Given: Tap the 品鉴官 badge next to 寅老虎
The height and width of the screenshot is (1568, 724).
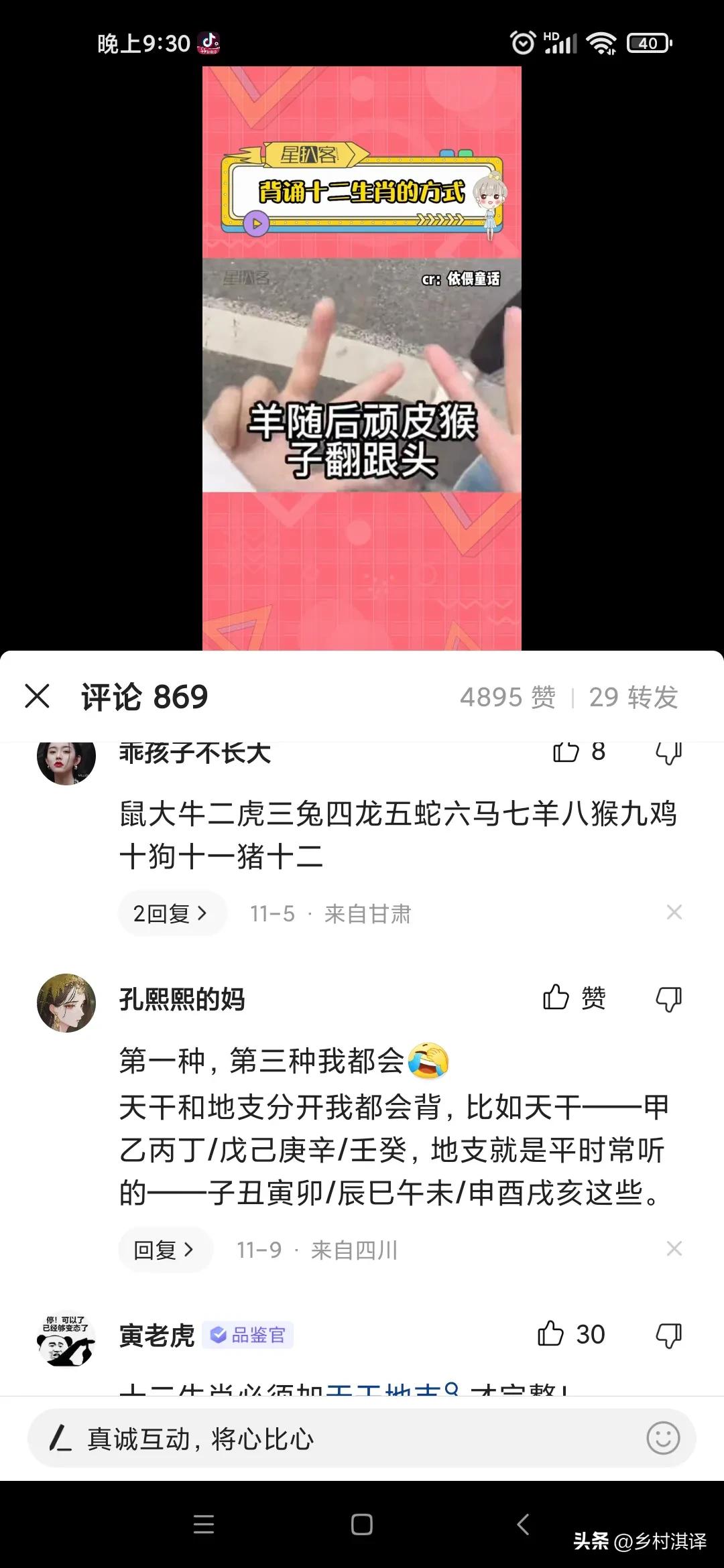Looking at the screenshot, I should point(248,1335).
